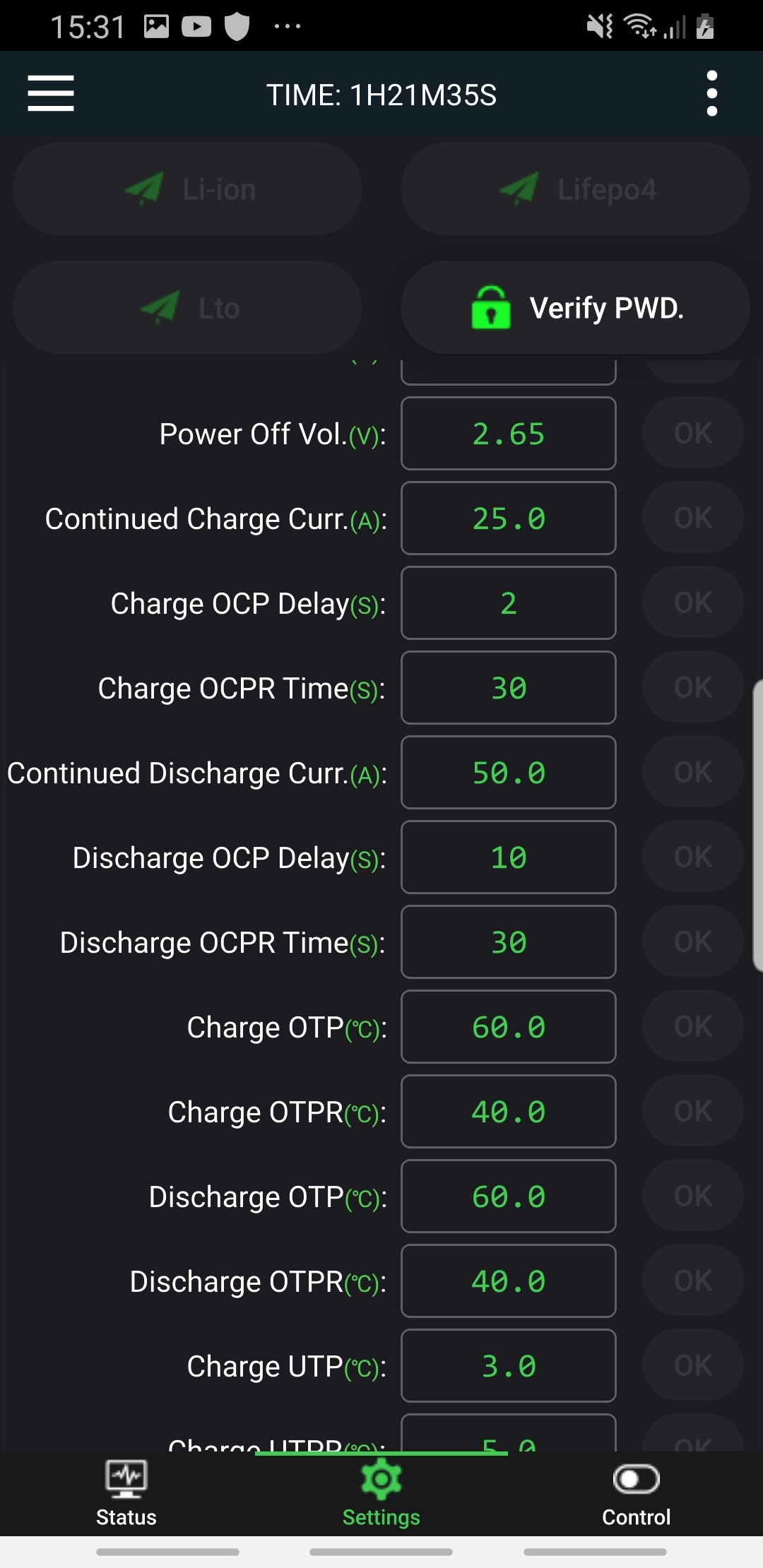Viewport: 763px width, 1568px height.
Task: Select the Li-ion battery preset
Action: 188,189
